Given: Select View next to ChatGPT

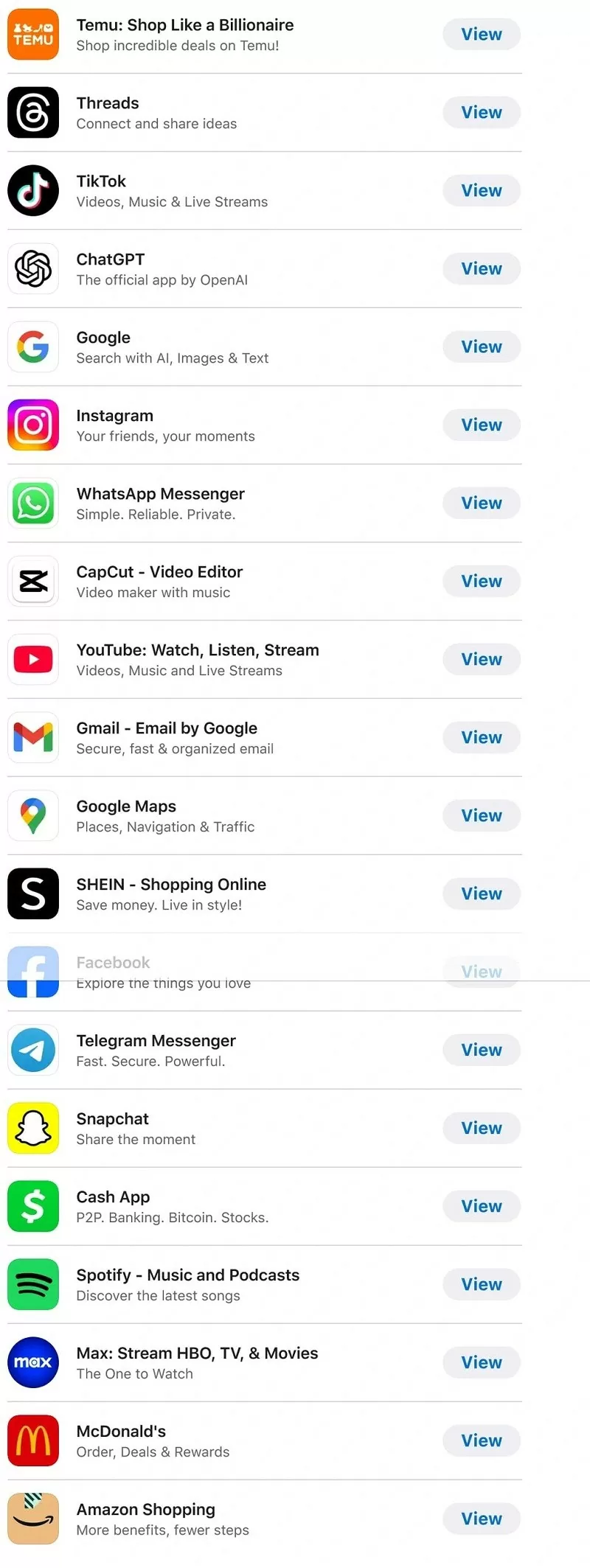Looking at the screenshot, I should (482, 269).
